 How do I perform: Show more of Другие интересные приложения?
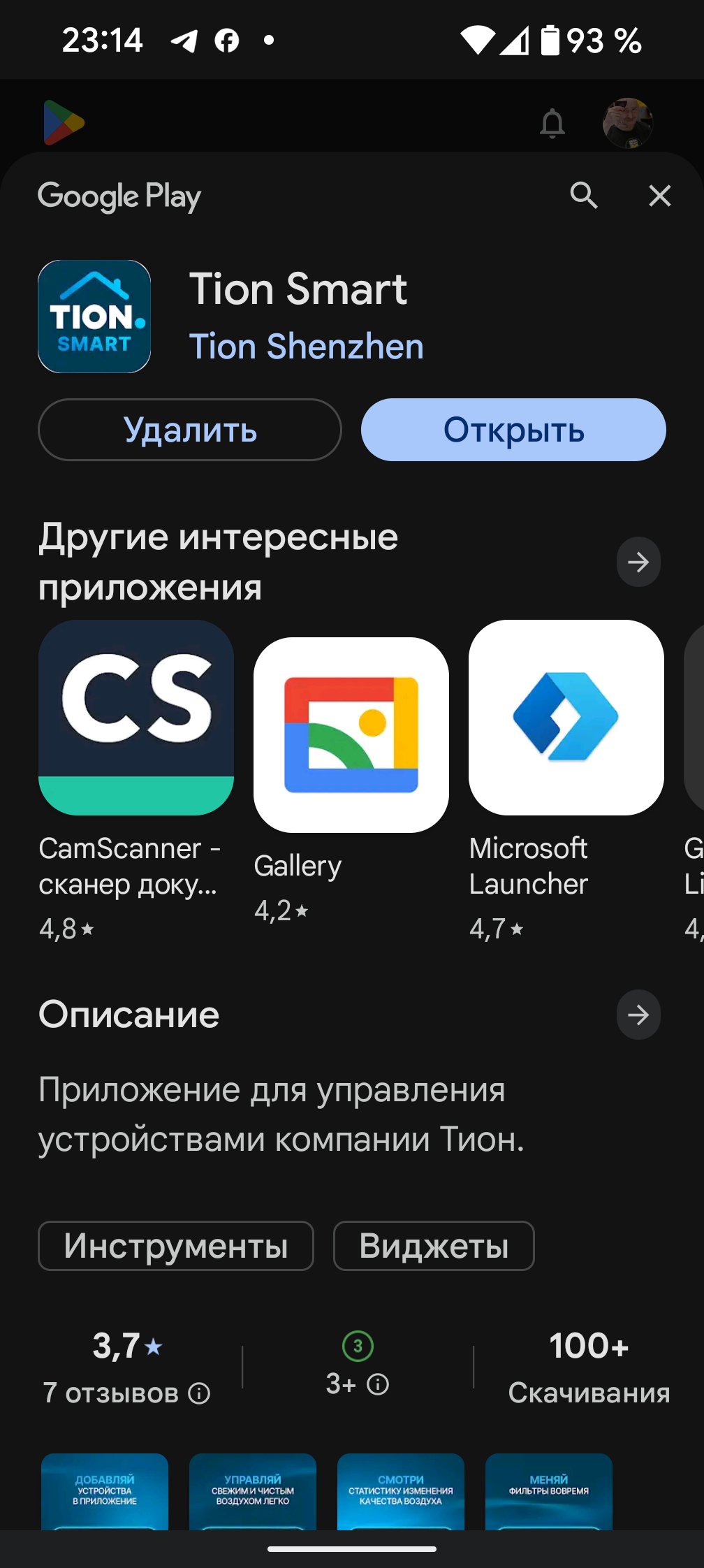638,562
